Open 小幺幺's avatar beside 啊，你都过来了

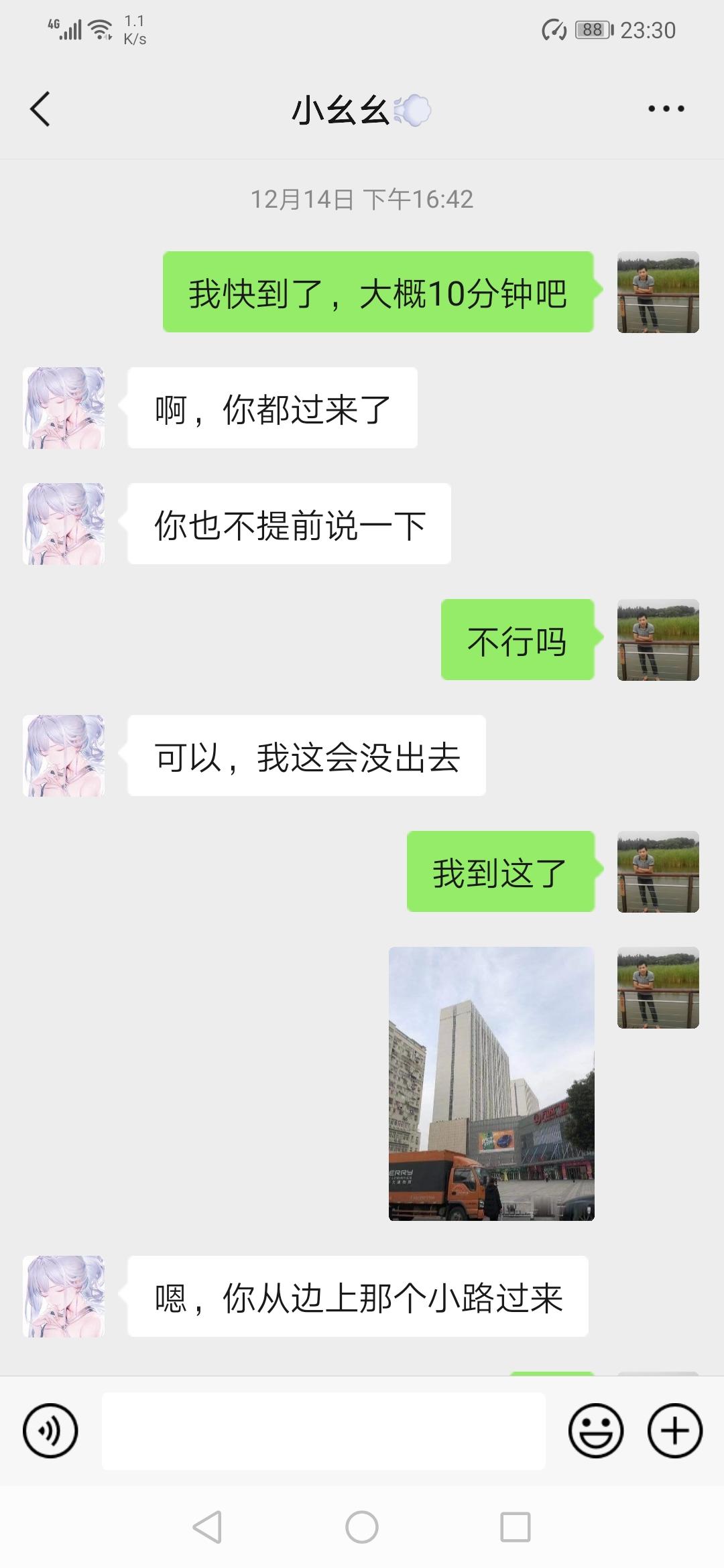(x=64, y=407)
